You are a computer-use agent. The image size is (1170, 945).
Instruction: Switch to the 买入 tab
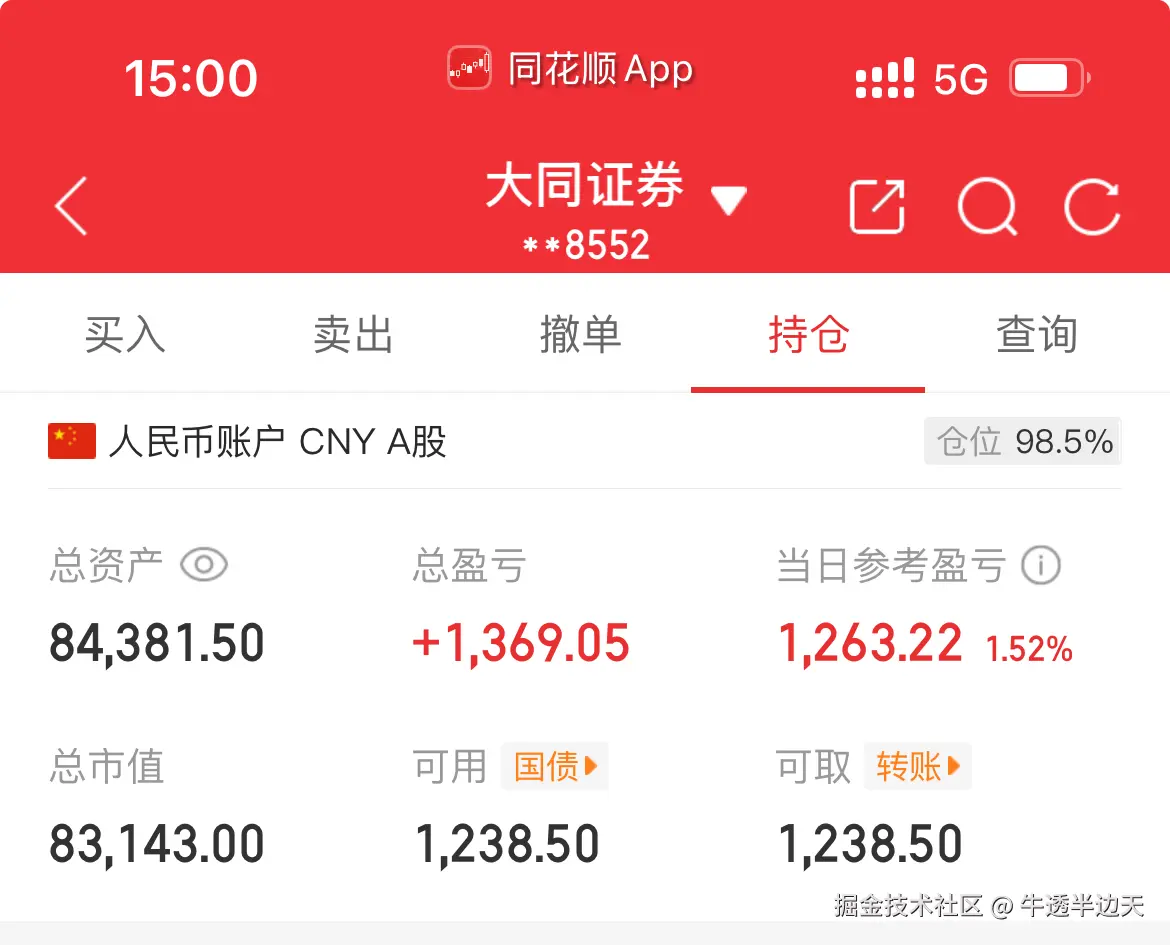pos(125,335)
